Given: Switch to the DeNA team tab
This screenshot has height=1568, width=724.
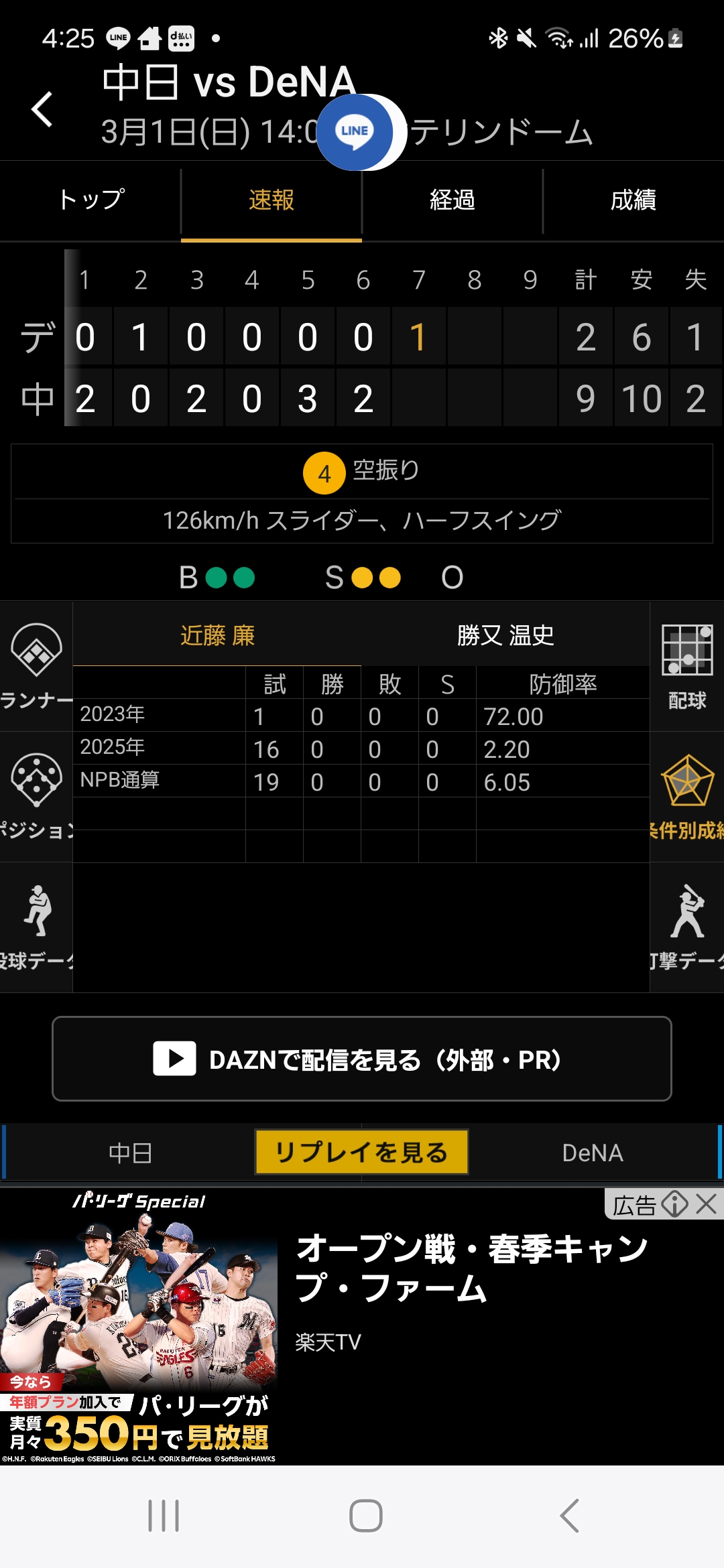Looking at the screenshot, I should pyautogui.click(x=593, y=1153).
